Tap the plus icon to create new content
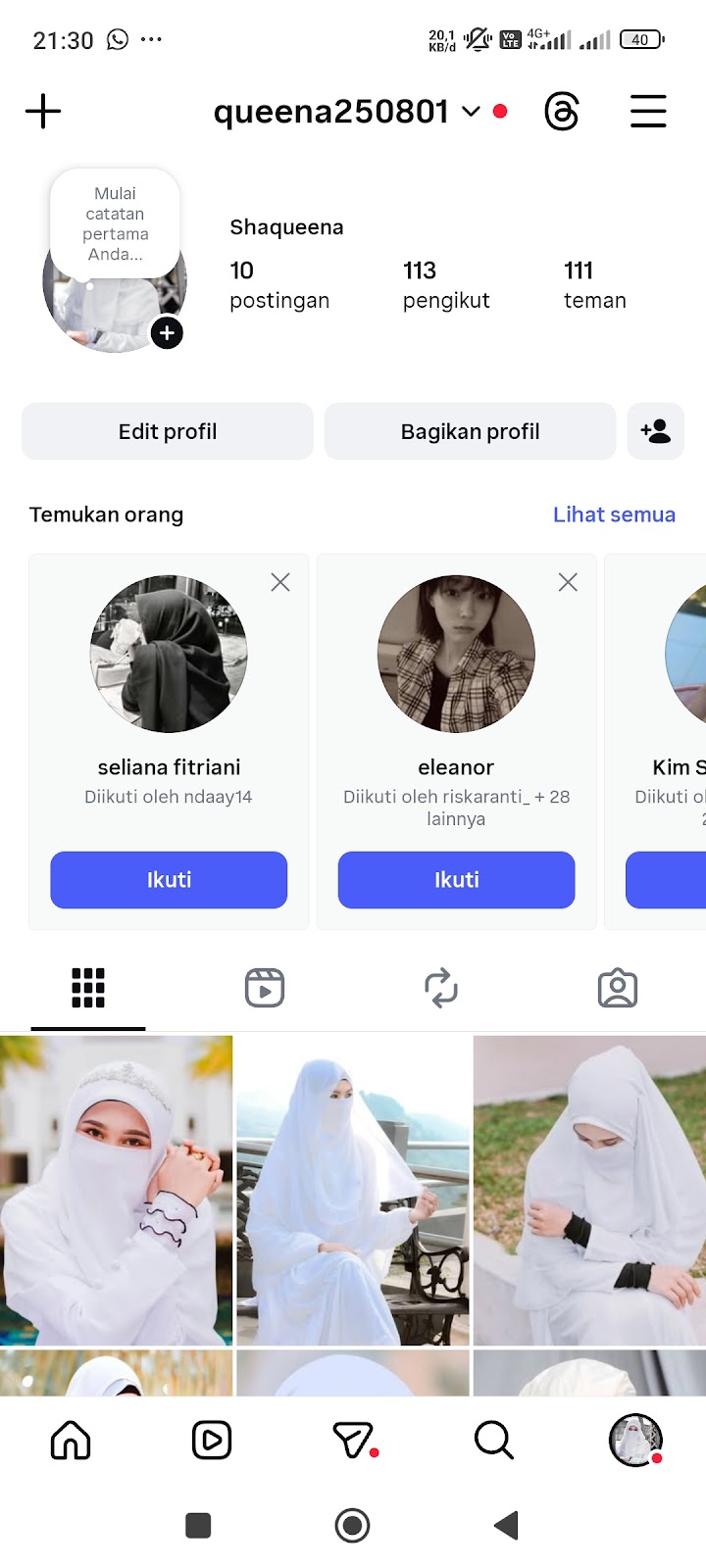This screenshot has height=1568, width=706. (x=43, y=112)
